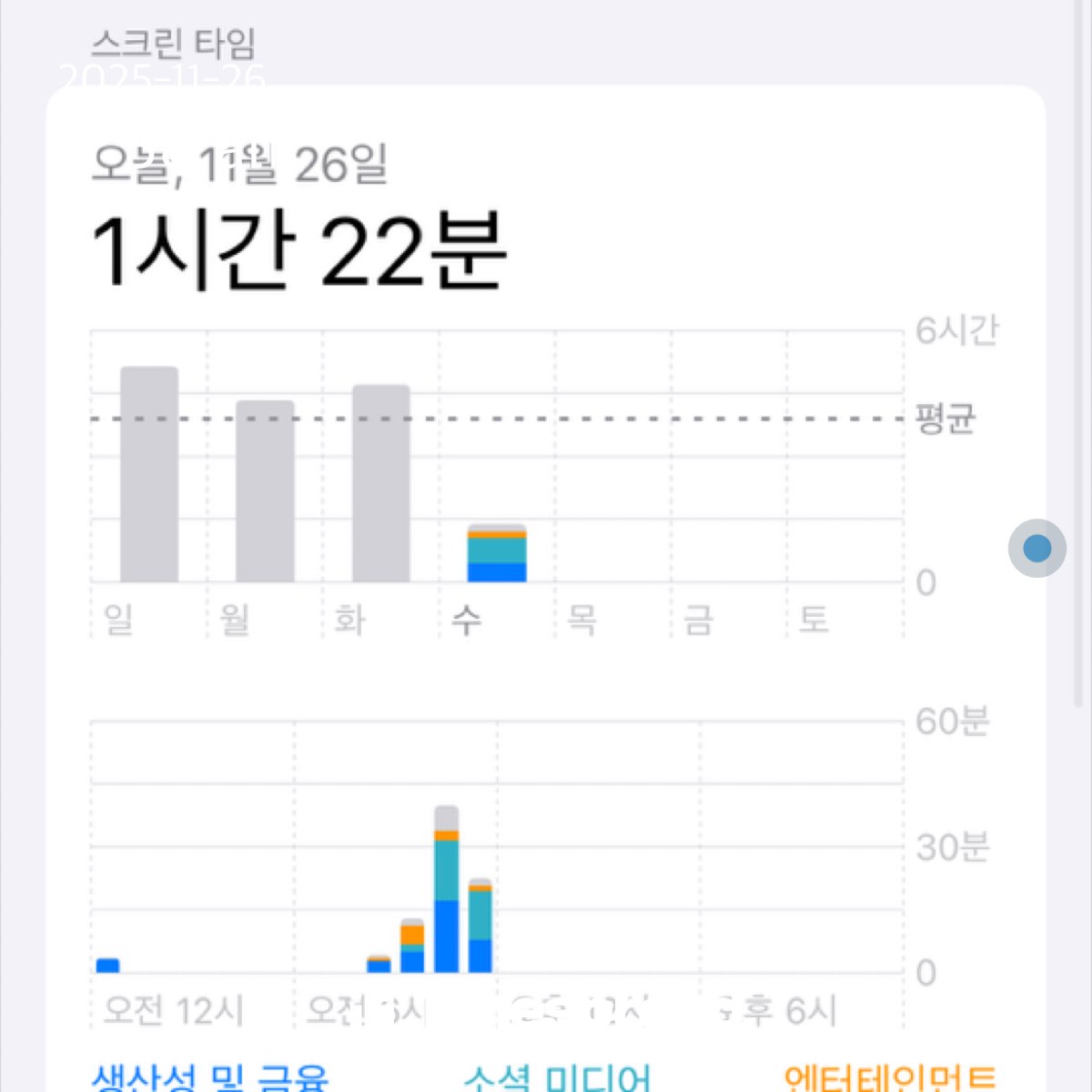Select Monday's bar (월) in the weekly chart
Screen dimensions: 1092x1092
point(265,491)
